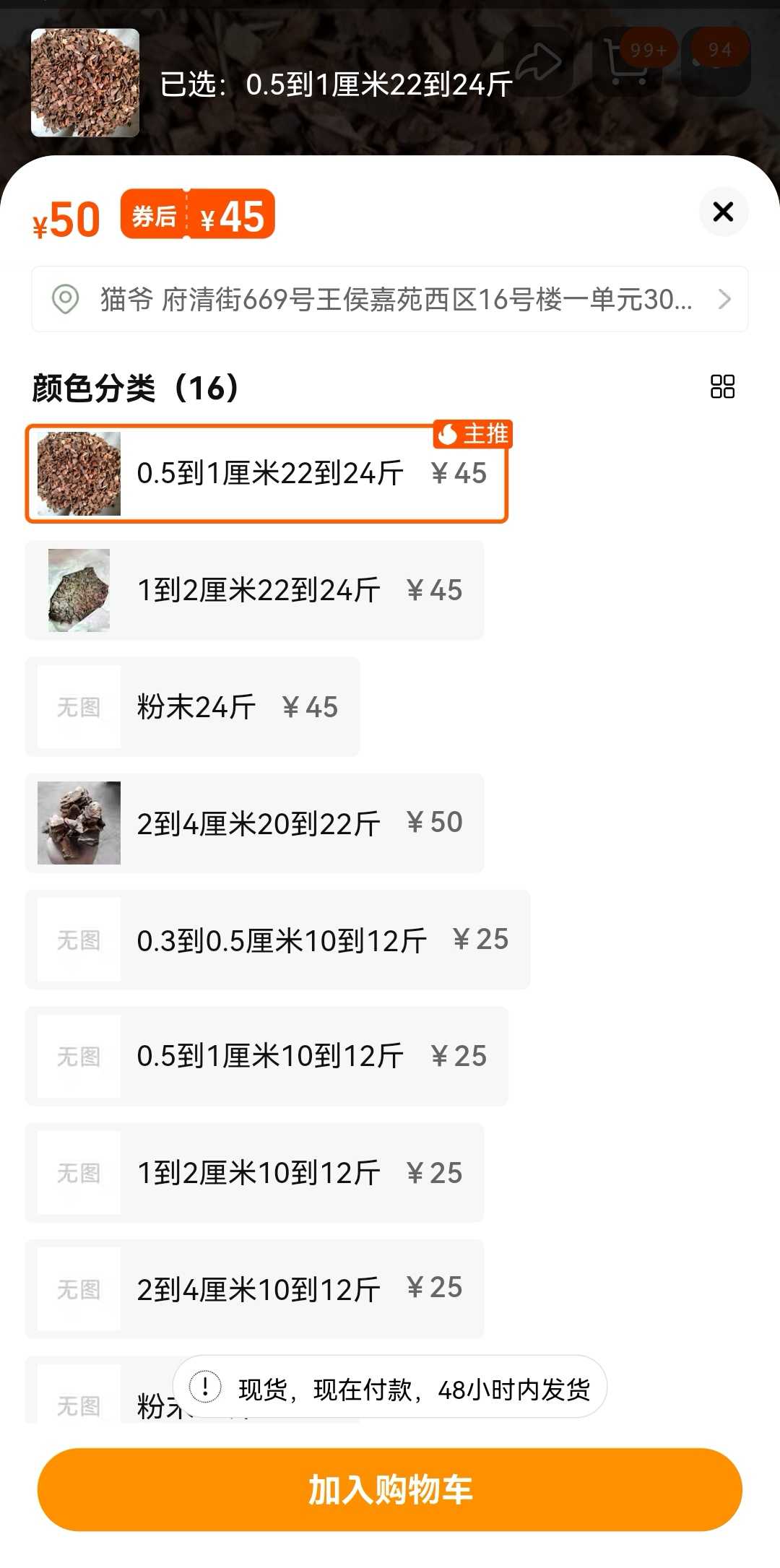Pick the 1到2厘米10到12斤 variant
This screenshot has width=780, height=1568.
click(x=254, y=1173)
